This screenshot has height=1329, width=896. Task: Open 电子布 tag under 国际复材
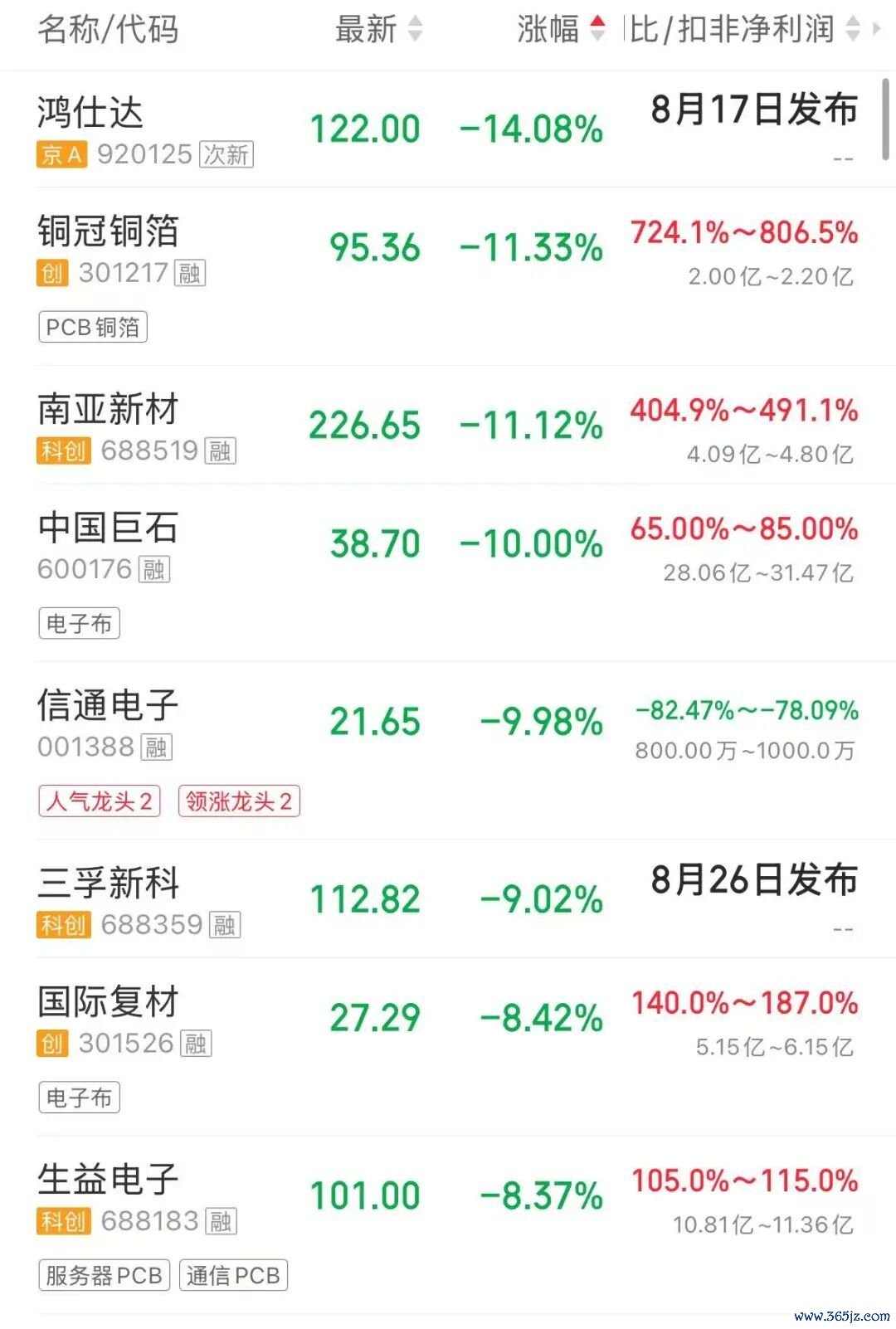pos(80,1098)
